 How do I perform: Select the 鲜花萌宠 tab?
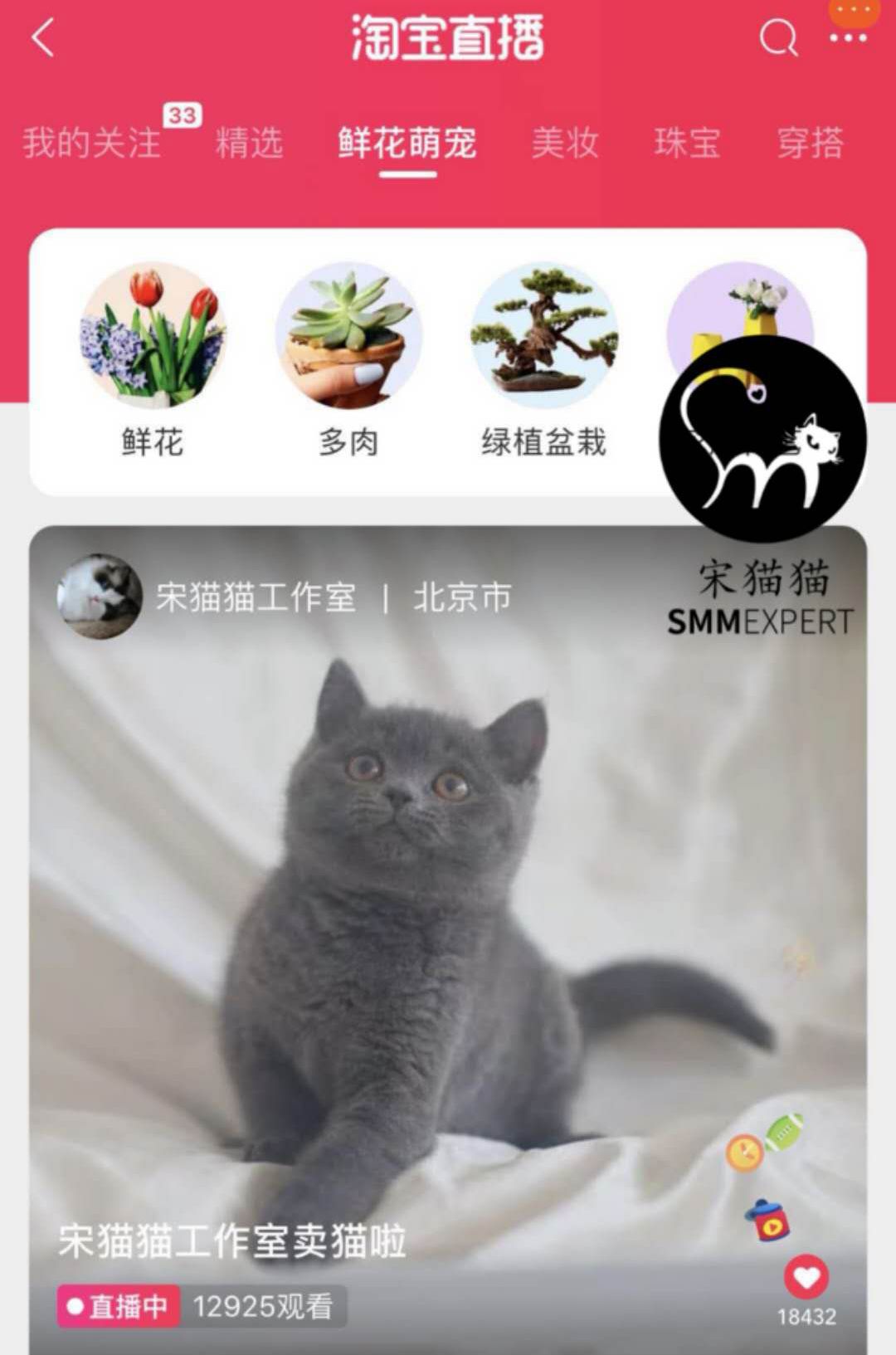pyautogui.click(x=407, y=143)
